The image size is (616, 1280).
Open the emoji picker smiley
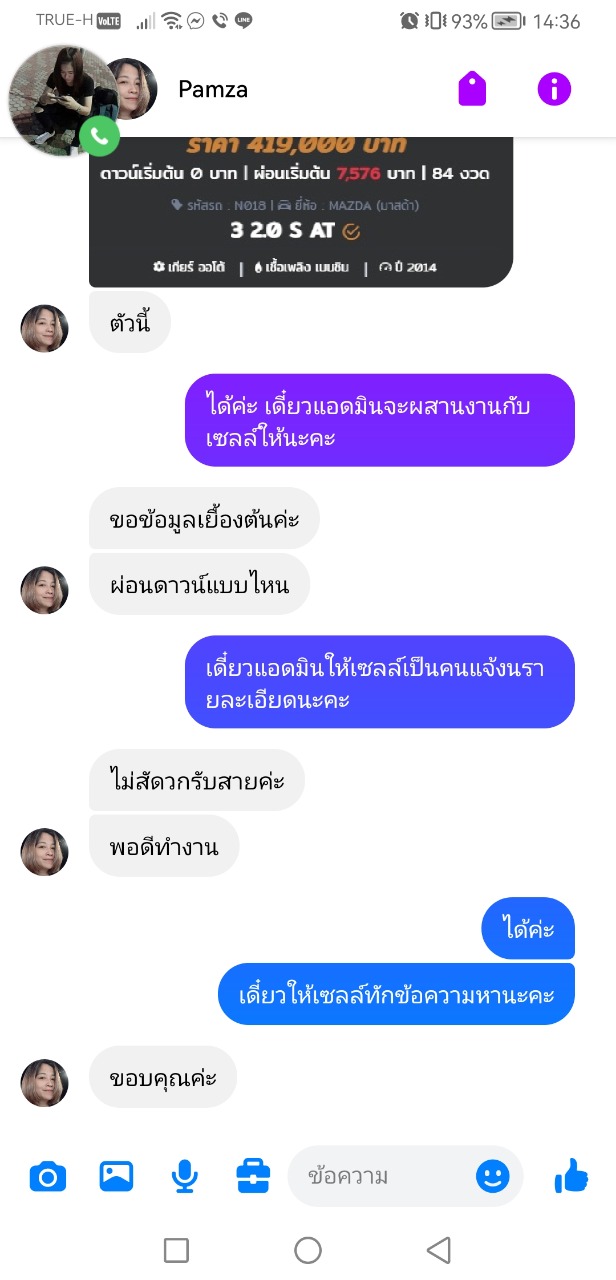[x=492, y=1176]
